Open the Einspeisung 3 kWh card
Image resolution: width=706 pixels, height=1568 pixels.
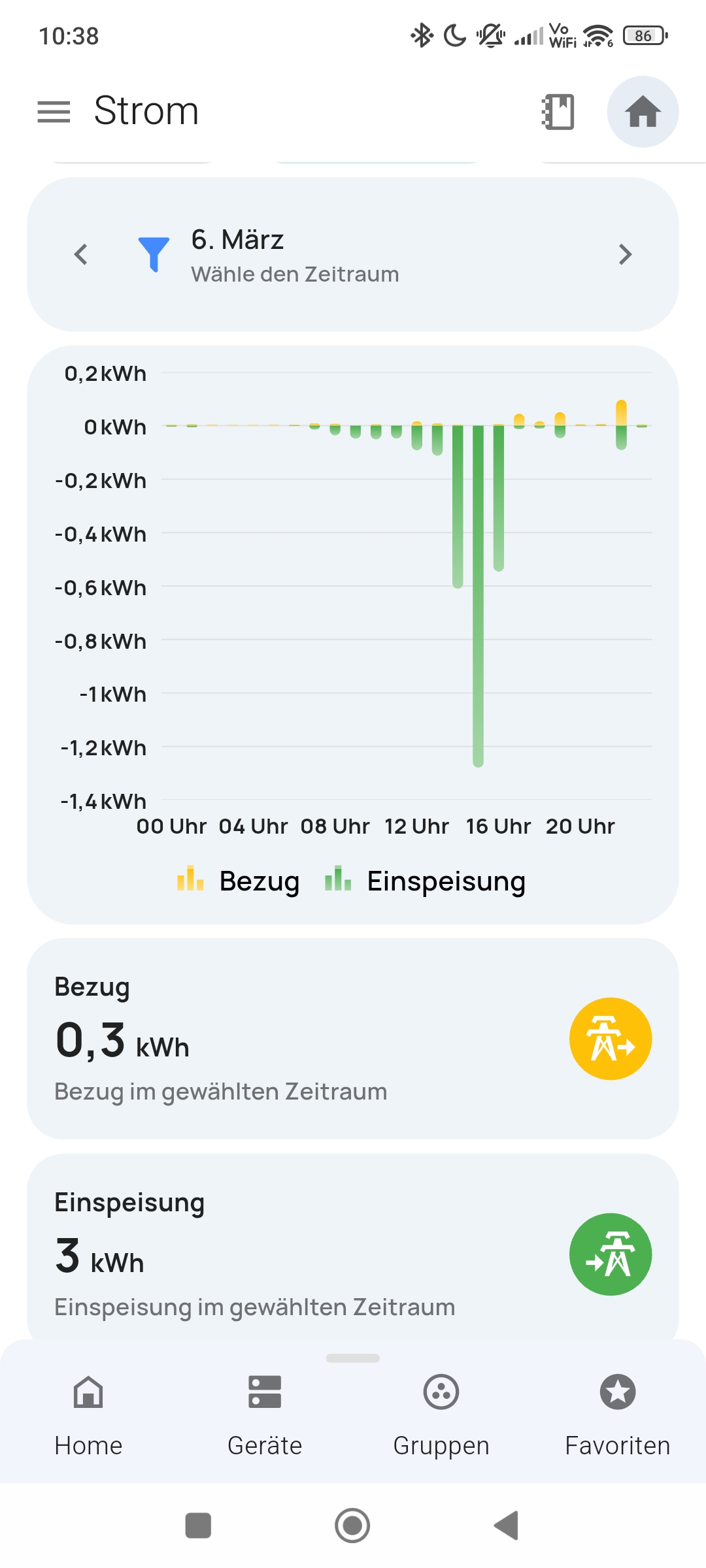(353, 1253)
